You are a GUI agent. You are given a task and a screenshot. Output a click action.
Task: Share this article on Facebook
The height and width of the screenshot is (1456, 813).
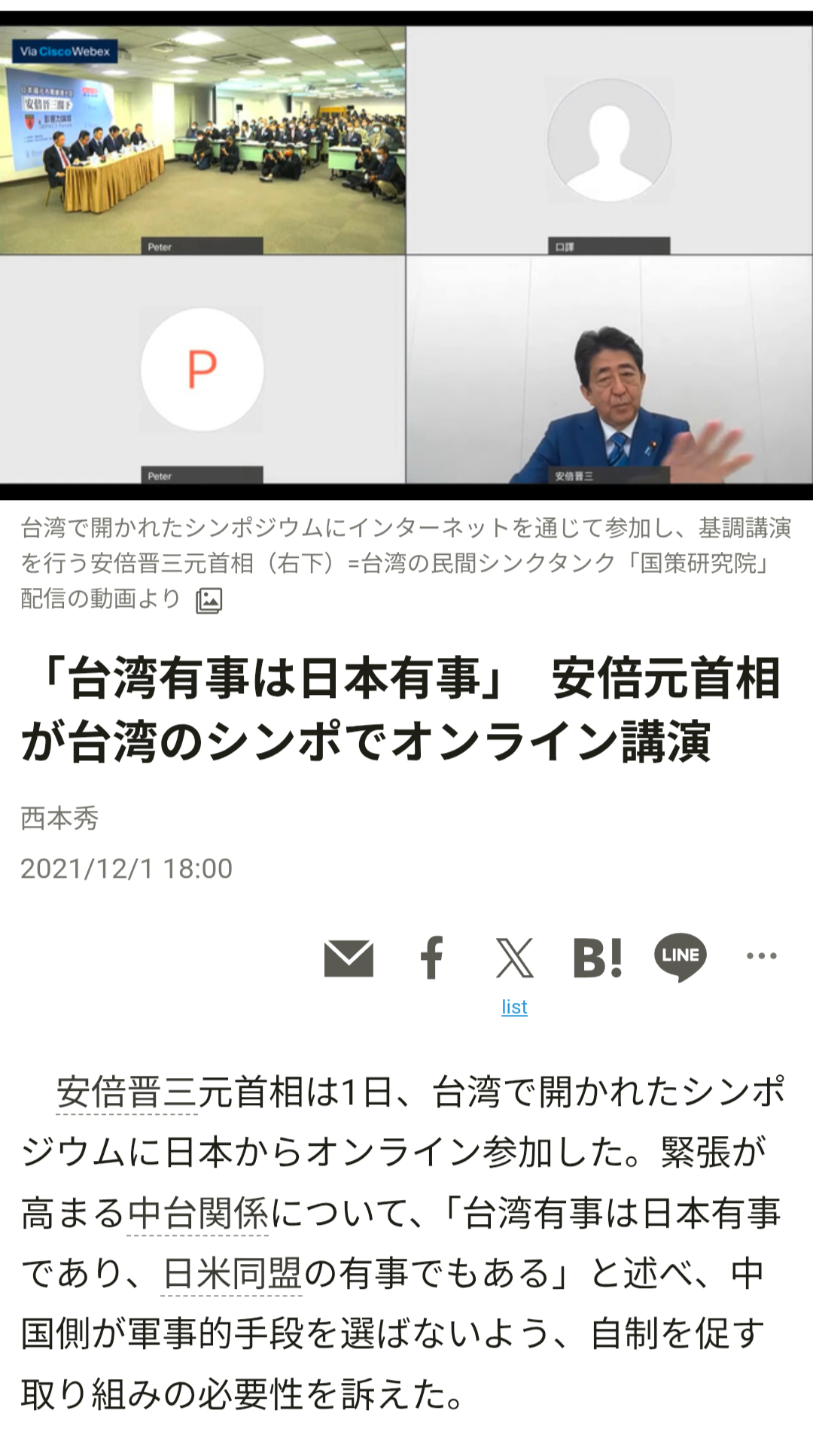pos(432,958)
